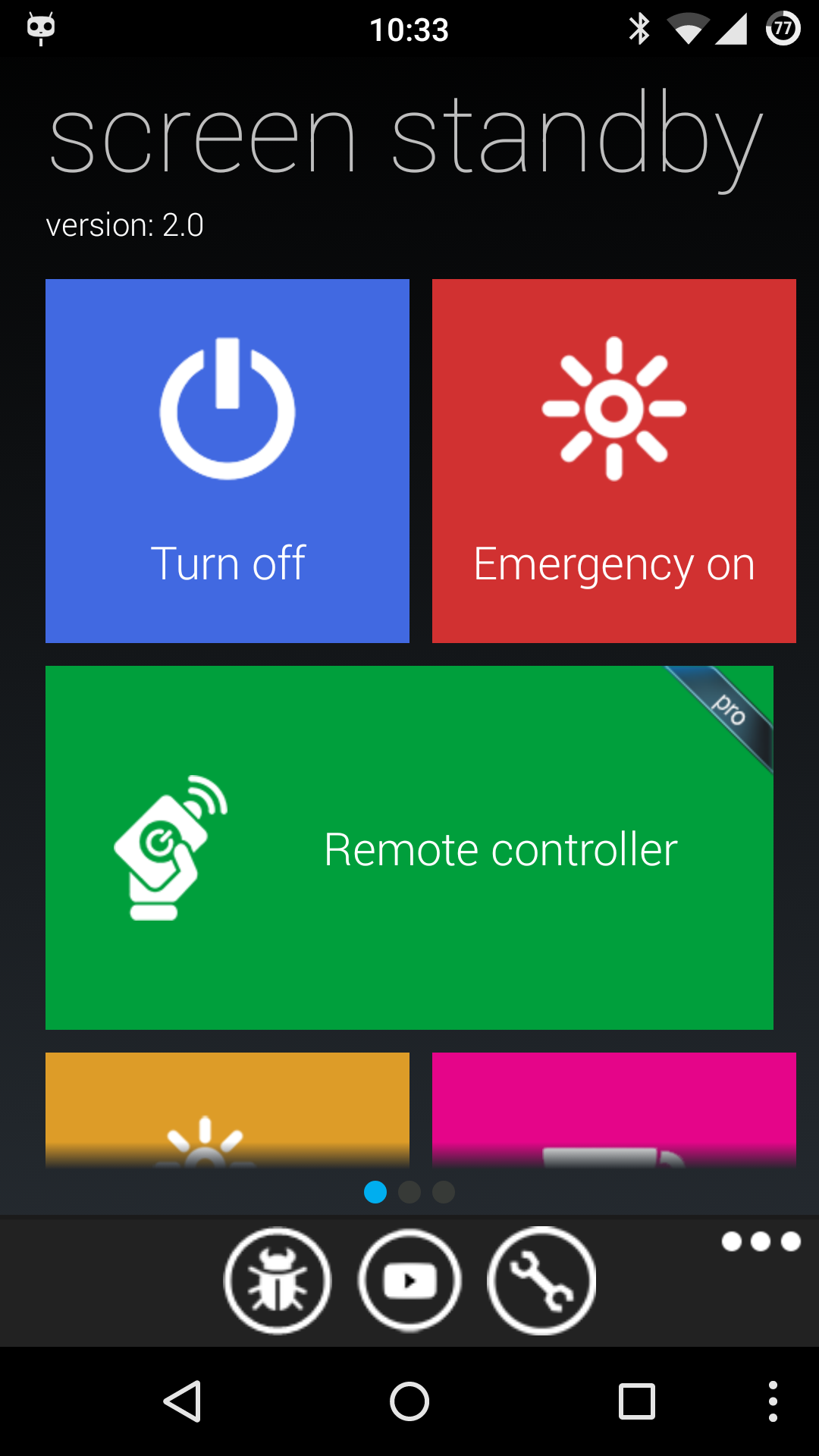The height and width of the screenshot is (1456, 819).
Task: Select the Emergency on tile
Action: 613,460
